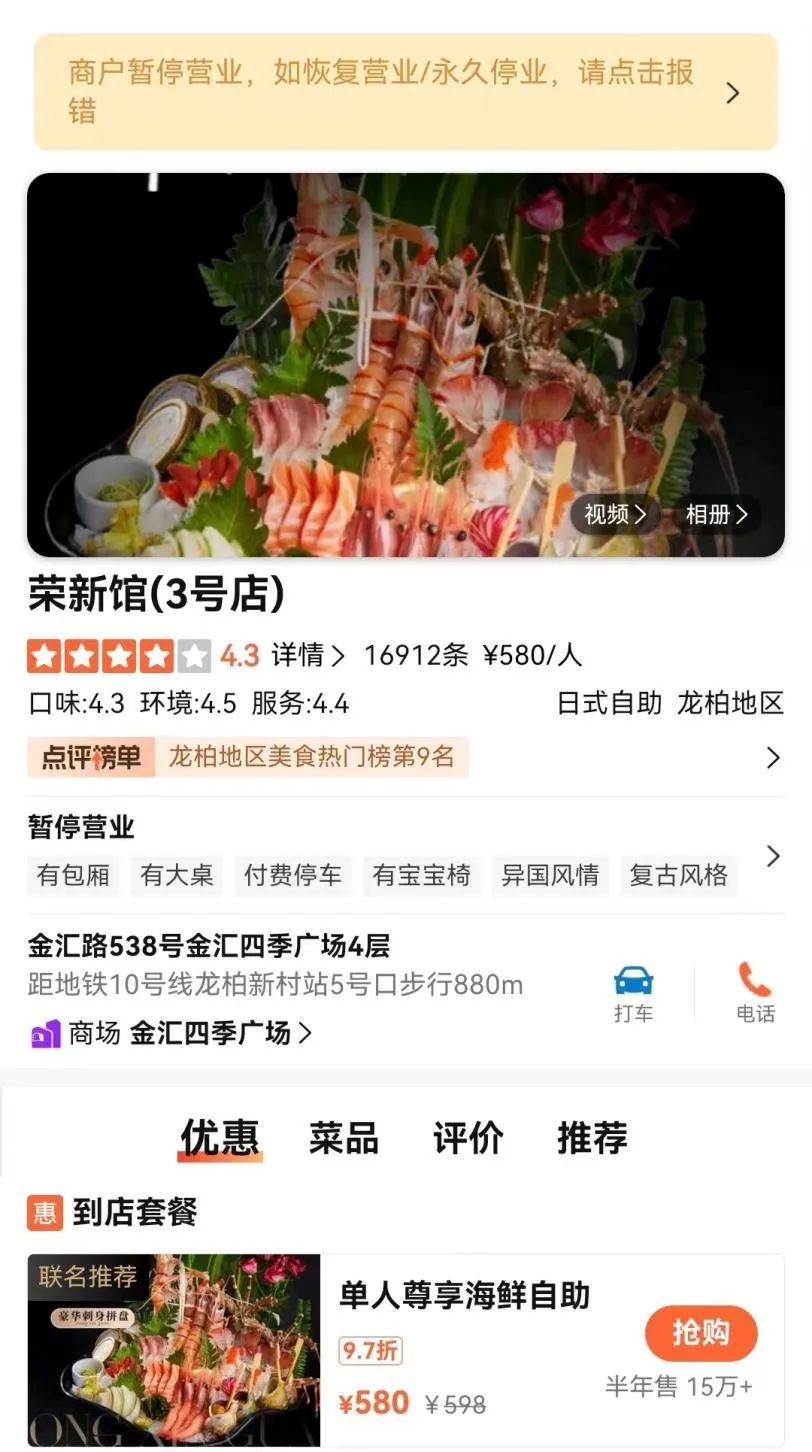This screenshot has width=812, height=1452.
Task: Select the 优惠 tab
Action: click(220, 1139)
